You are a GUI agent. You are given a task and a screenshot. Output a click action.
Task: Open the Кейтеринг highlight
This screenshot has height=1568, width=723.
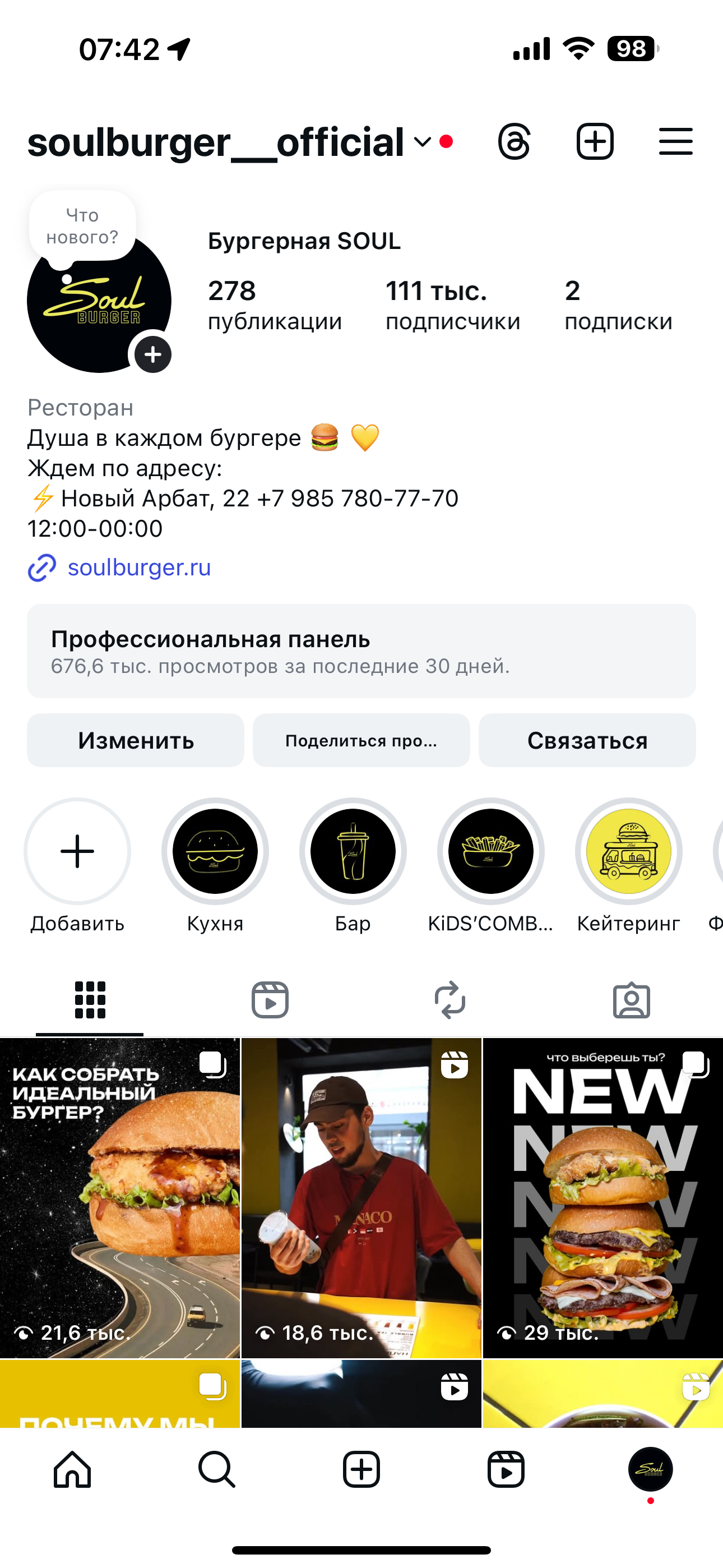click(x=629, y=851)
